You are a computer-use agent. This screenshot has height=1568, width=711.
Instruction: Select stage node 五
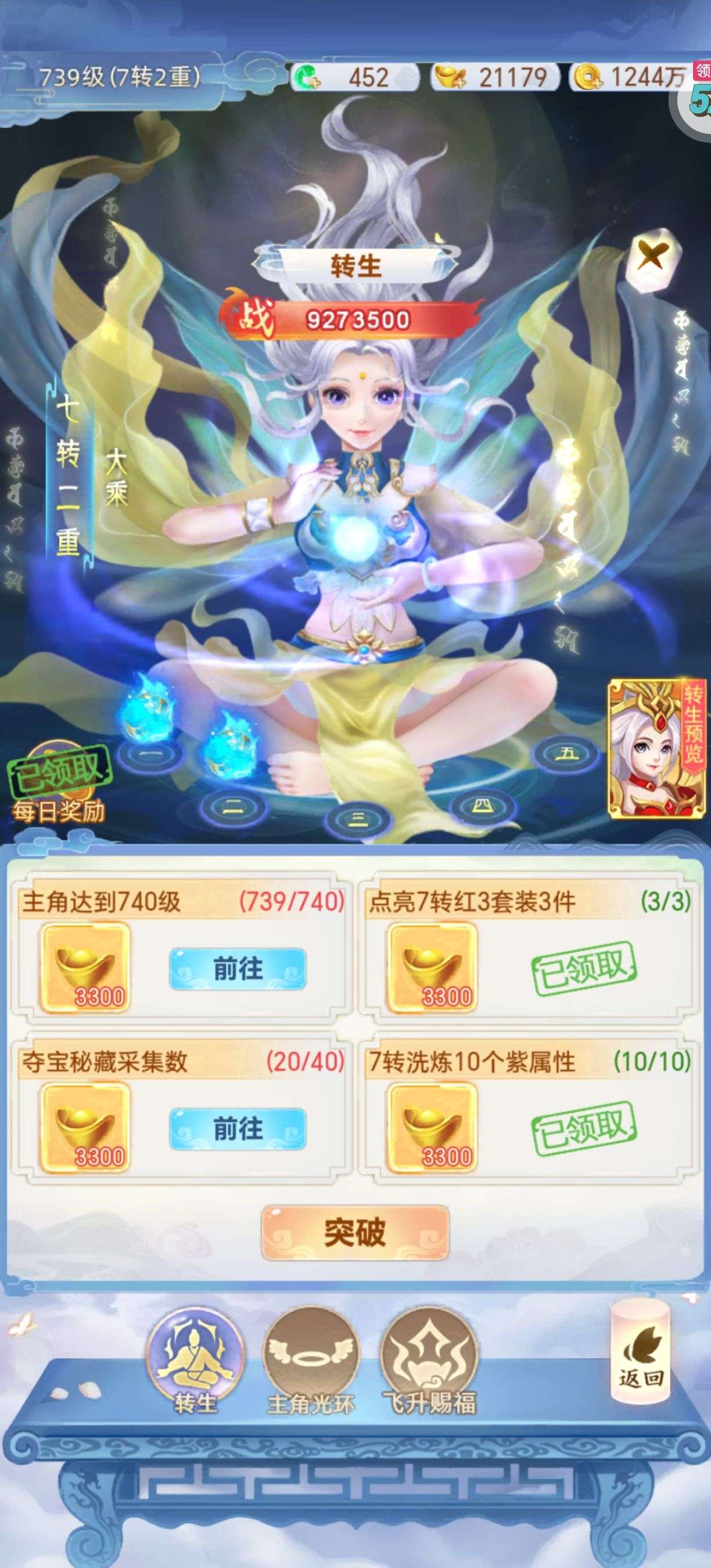[x=568, y=754]
